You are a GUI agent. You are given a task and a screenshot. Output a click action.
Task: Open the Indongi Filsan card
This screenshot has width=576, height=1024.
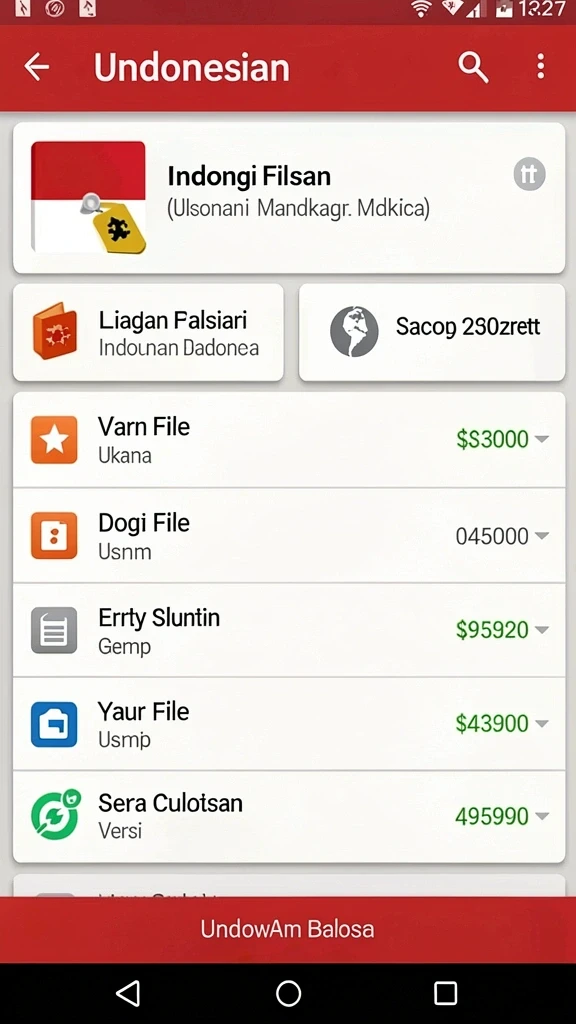click(x=289, y=197)
